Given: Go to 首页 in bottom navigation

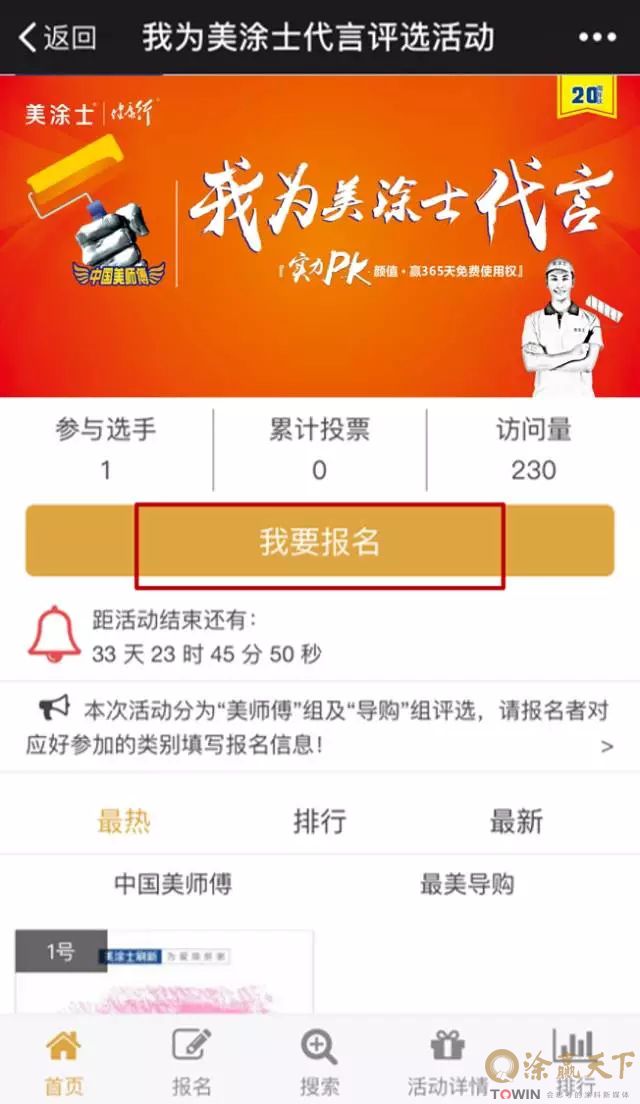Looking at the screenshot, I should [64, 1062].
